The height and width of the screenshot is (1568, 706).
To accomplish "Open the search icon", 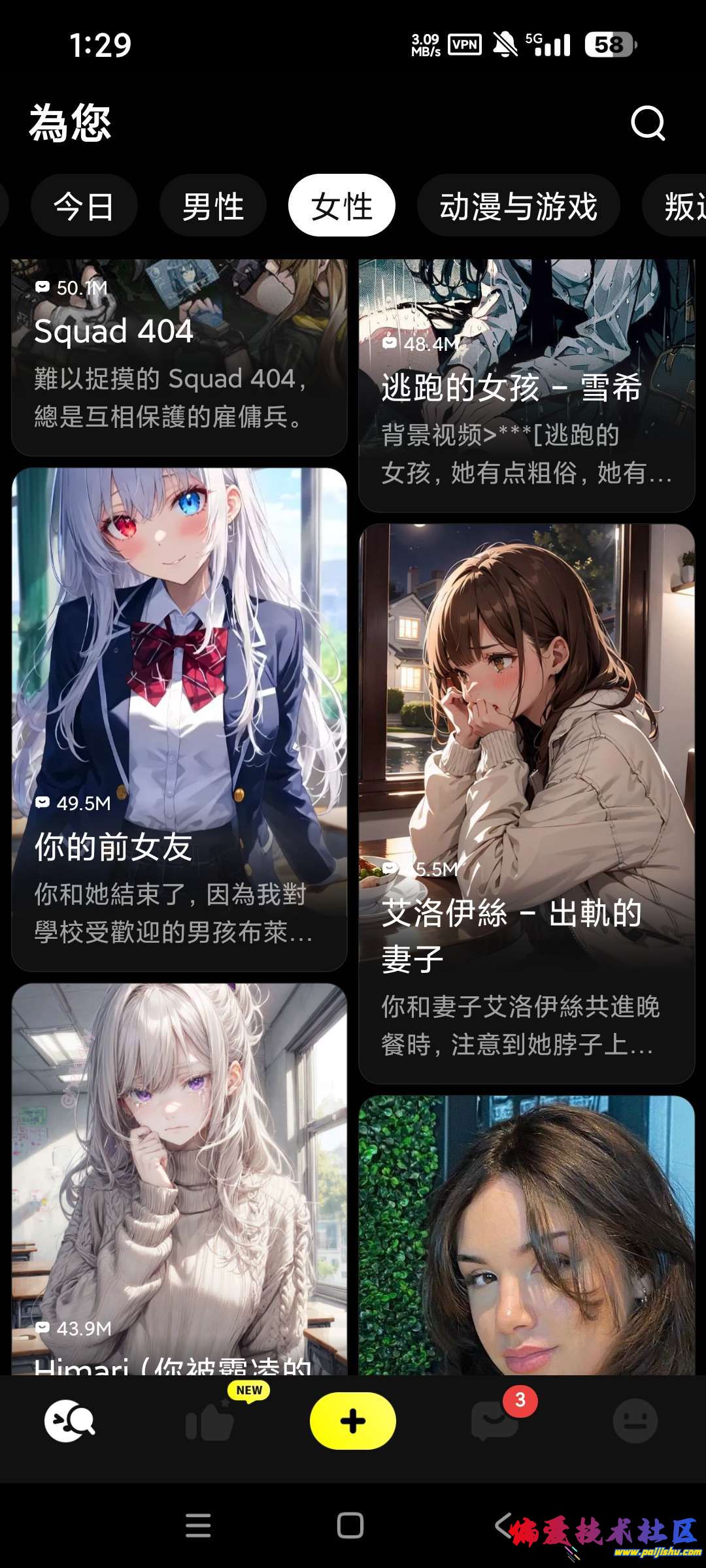I will tap(647, 123).
